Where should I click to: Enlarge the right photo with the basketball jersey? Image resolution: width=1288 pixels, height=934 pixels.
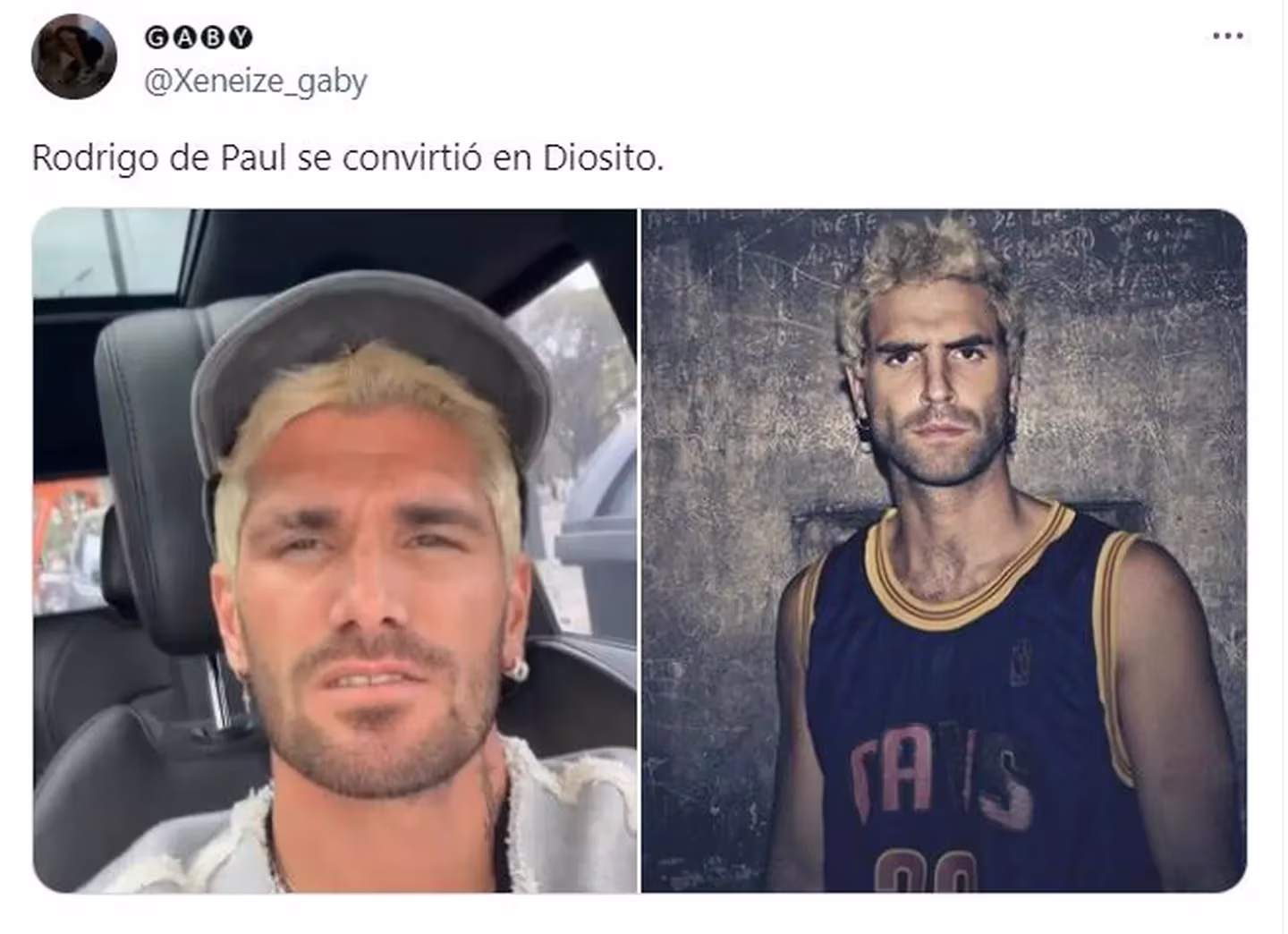(x=944, y=550)
